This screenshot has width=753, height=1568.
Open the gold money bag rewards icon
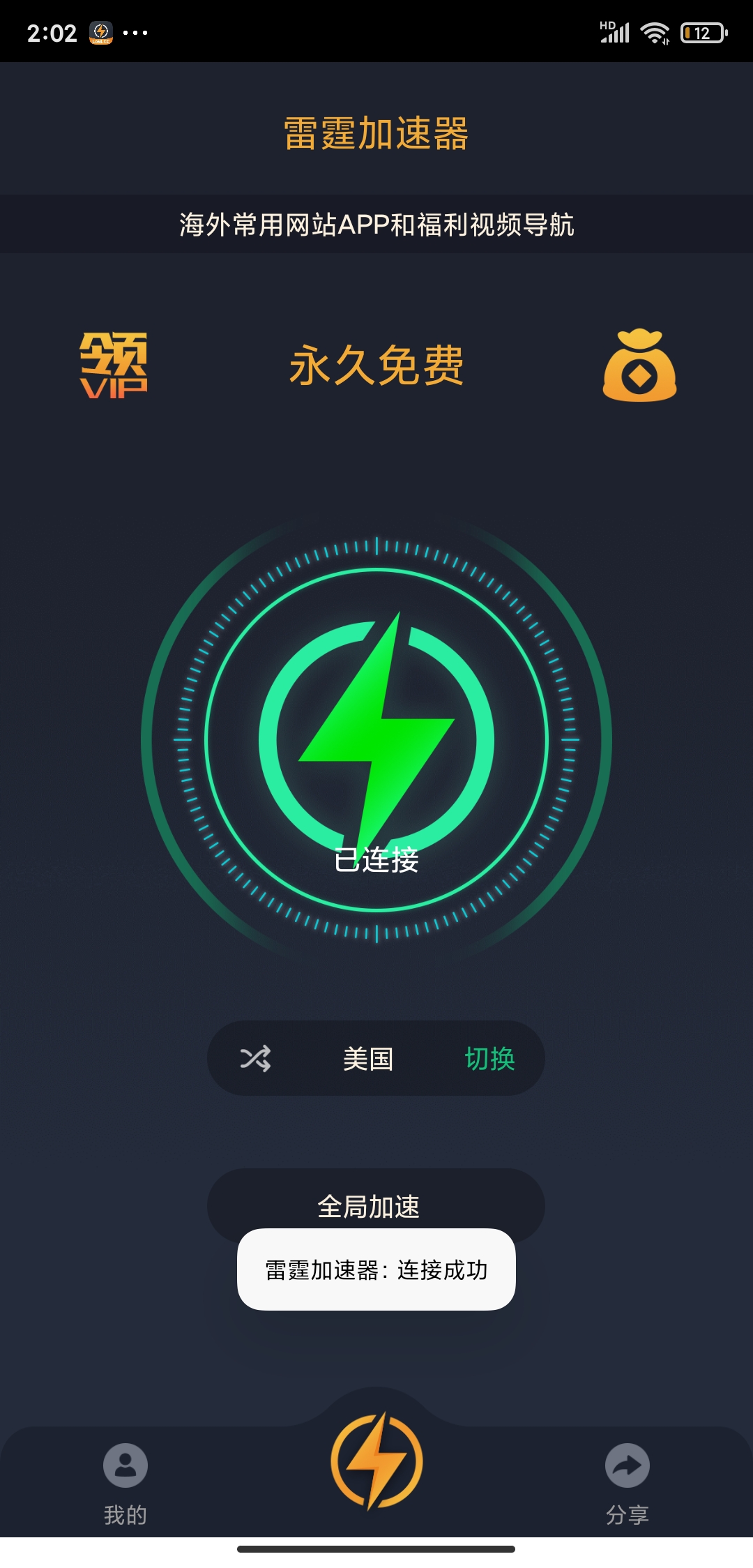coord(639,365)
